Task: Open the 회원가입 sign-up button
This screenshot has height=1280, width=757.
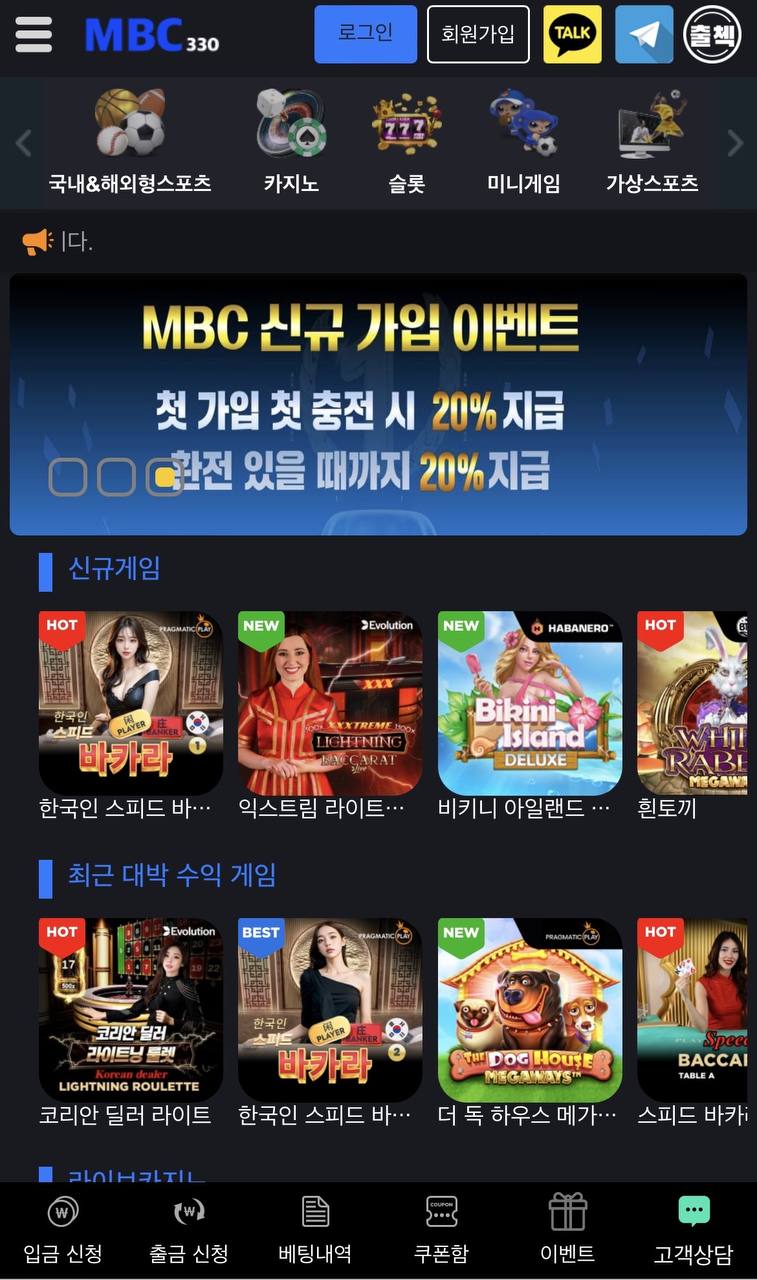Action: coord(478,34)
